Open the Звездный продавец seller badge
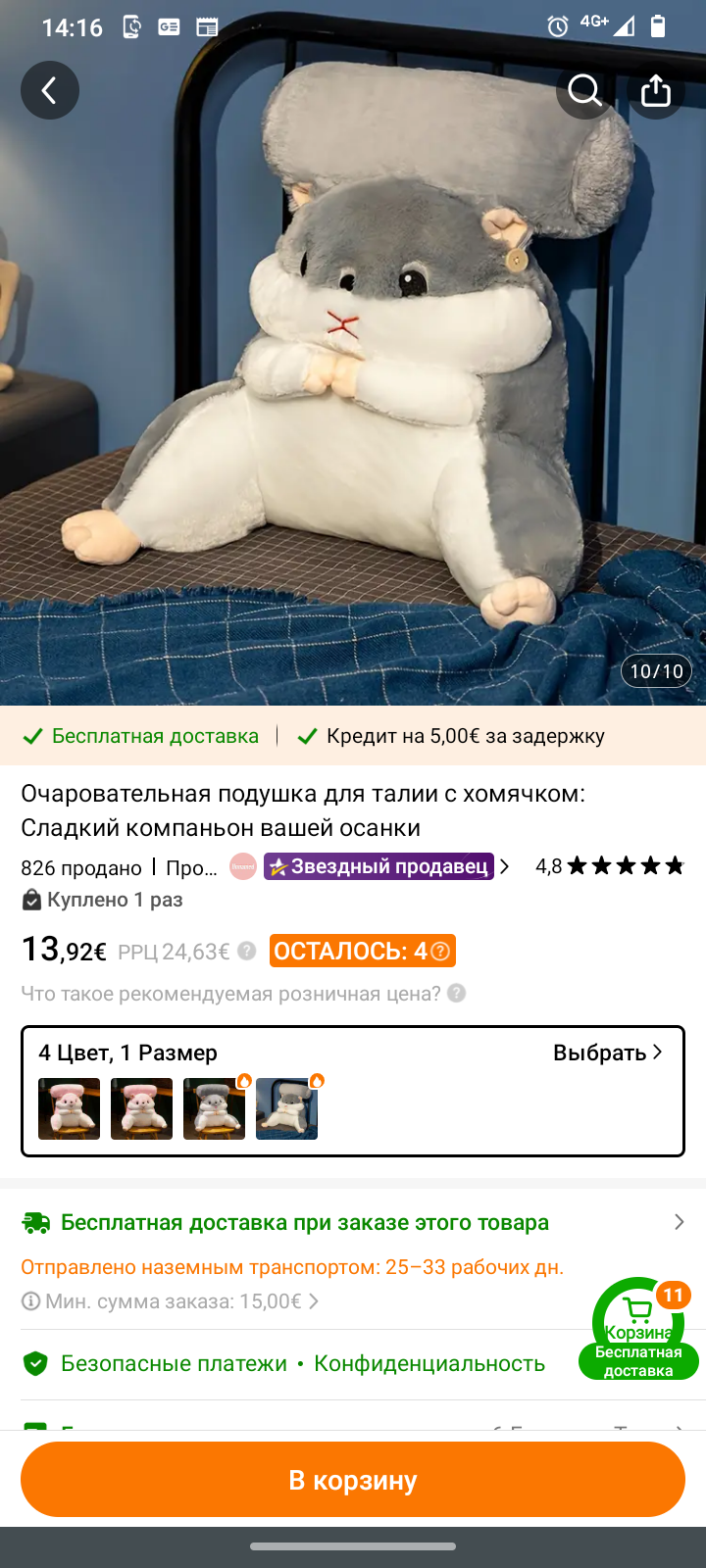 [378, 866]
